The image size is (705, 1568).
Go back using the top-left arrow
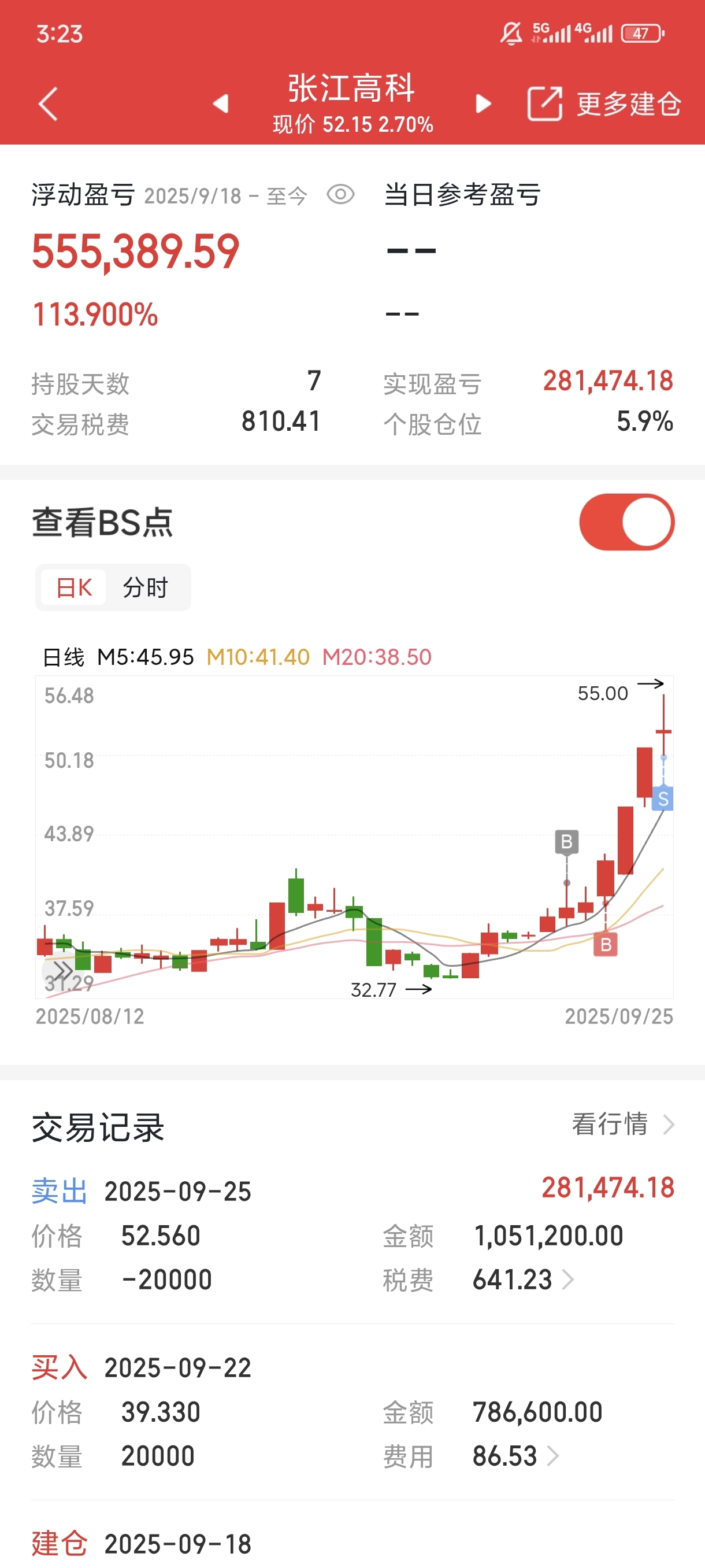coord(48,104)
